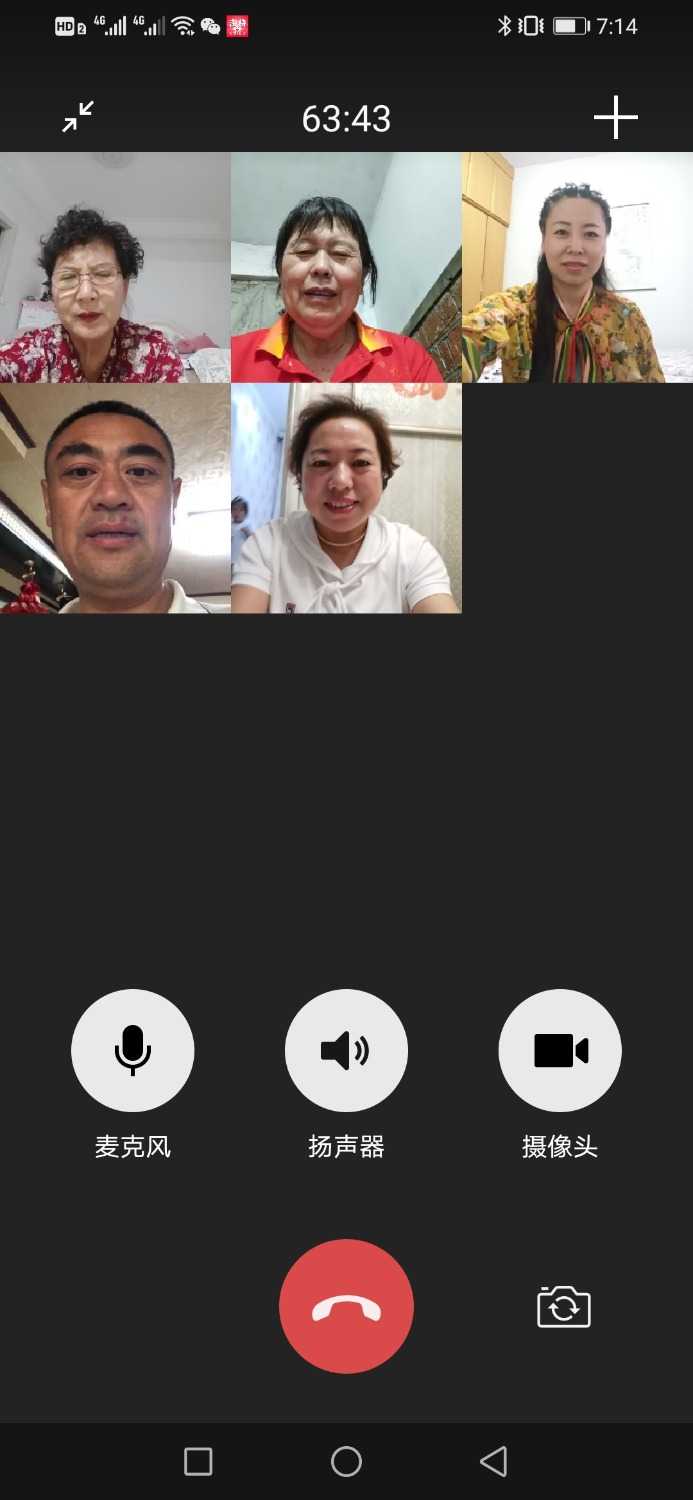Turn off the camera (摄像头)
The image size is (693, 1500).
560,1050
